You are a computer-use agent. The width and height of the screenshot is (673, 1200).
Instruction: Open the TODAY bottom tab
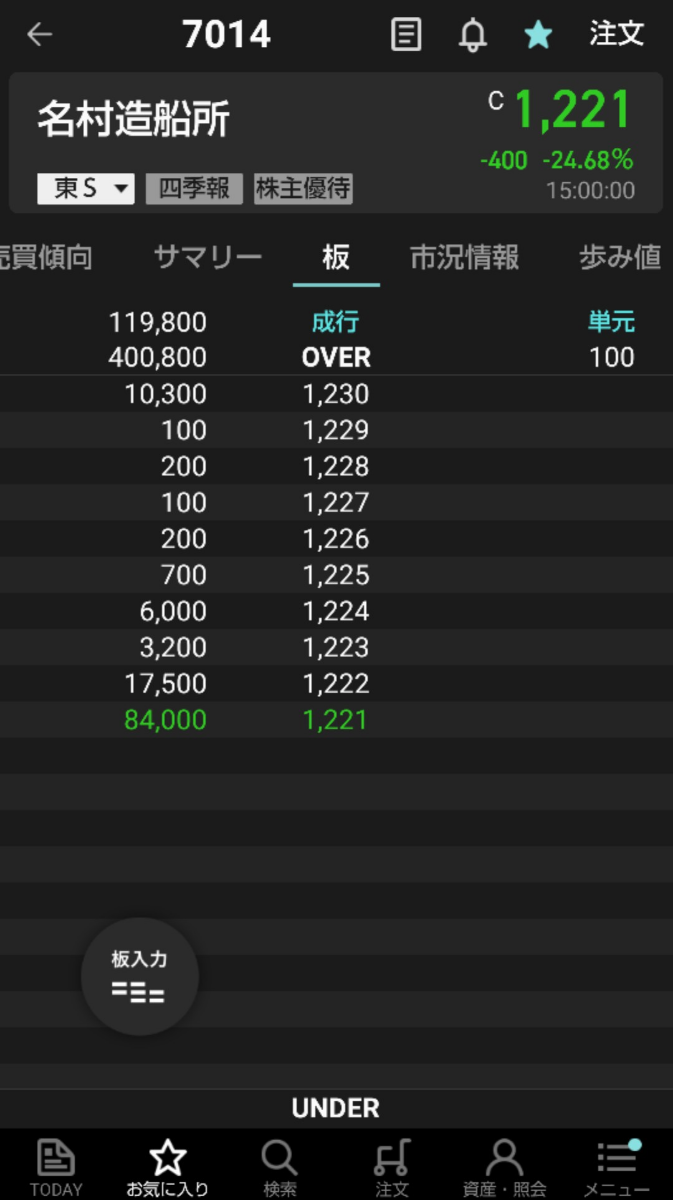click(56, 1168)
